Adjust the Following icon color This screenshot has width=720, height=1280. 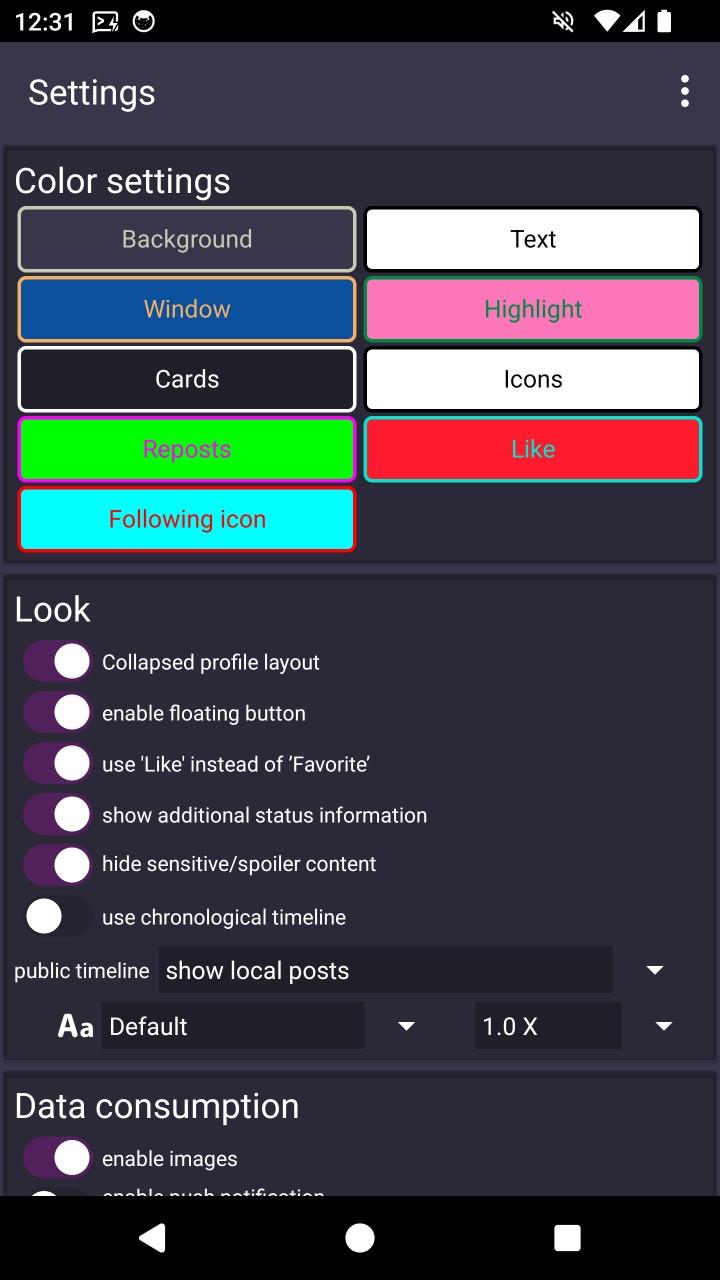187,519
